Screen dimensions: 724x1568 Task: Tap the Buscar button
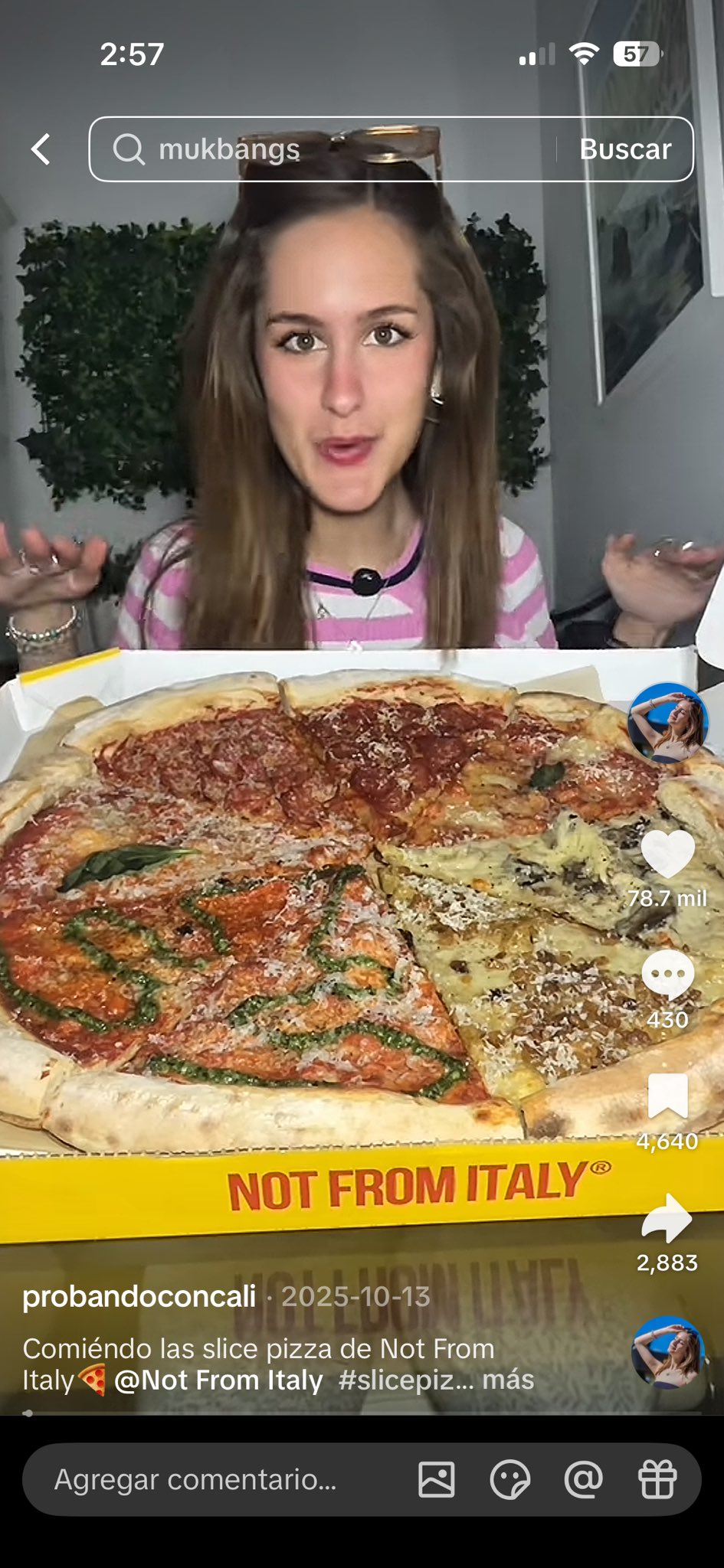pyautogui.click(x=625, y=149)
